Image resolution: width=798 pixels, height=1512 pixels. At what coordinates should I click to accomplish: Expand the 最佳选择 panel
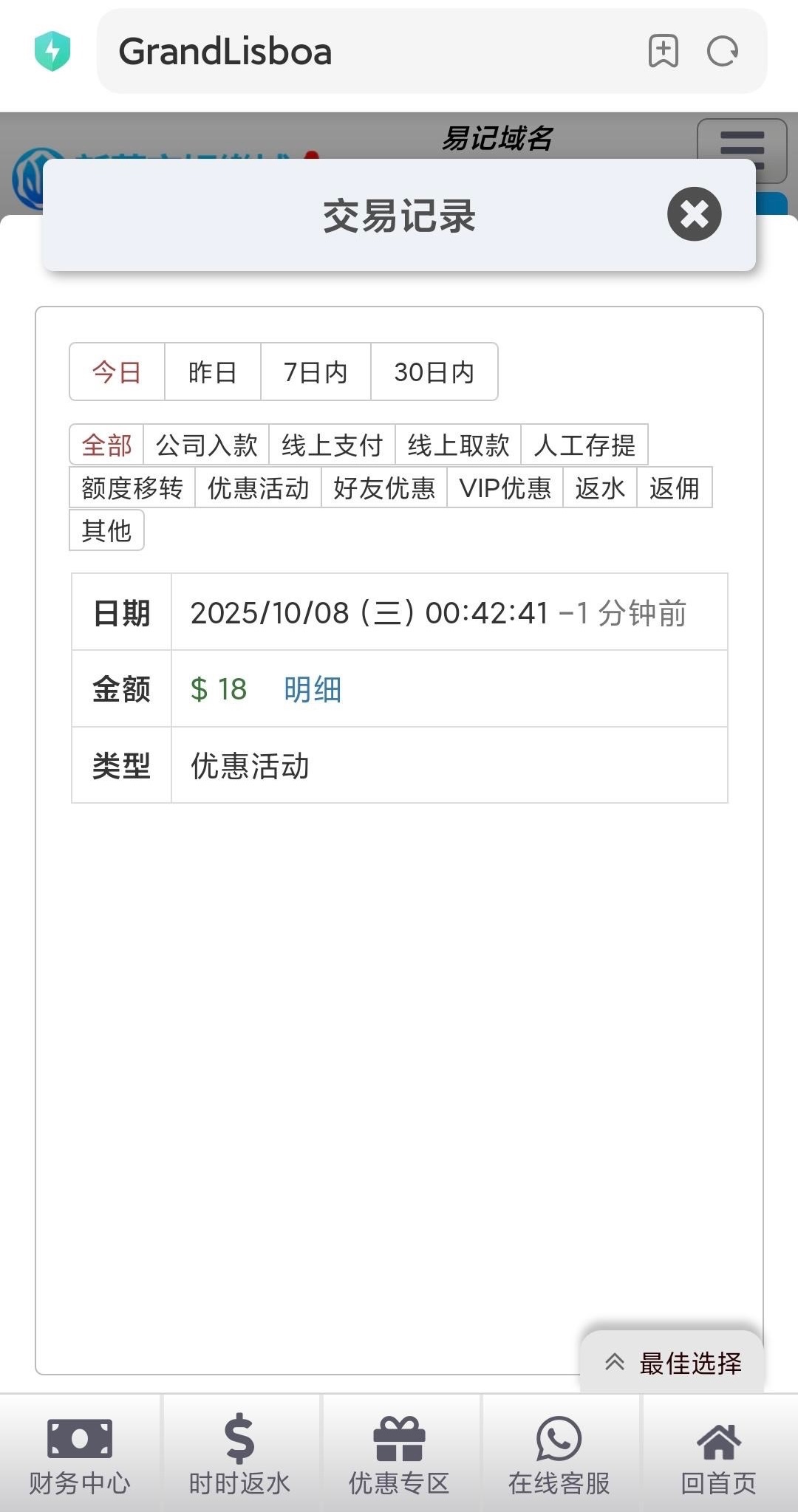[672, 1363]
